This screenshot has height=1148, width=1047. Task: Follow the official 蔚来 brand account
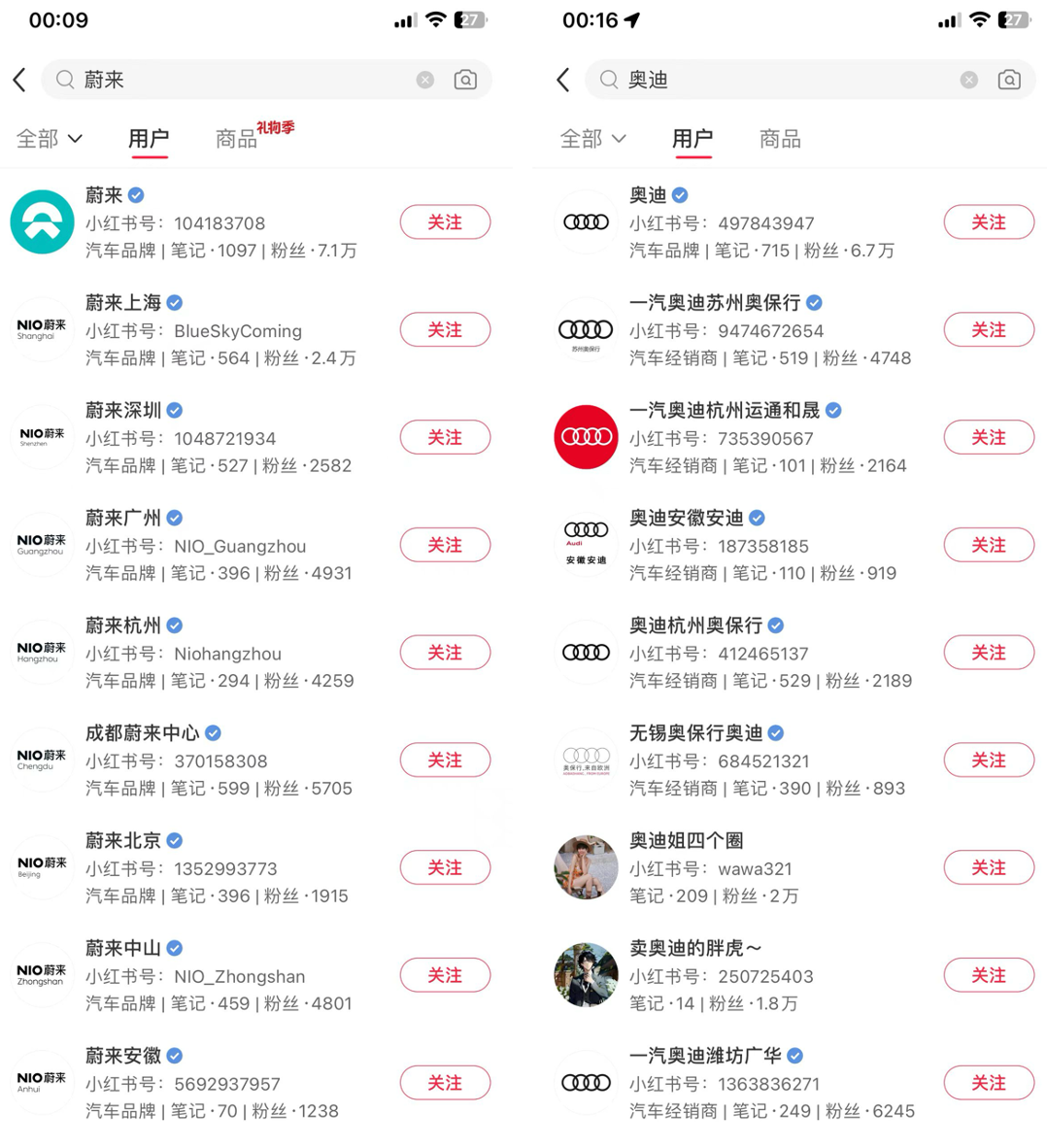tap(445, 222)
